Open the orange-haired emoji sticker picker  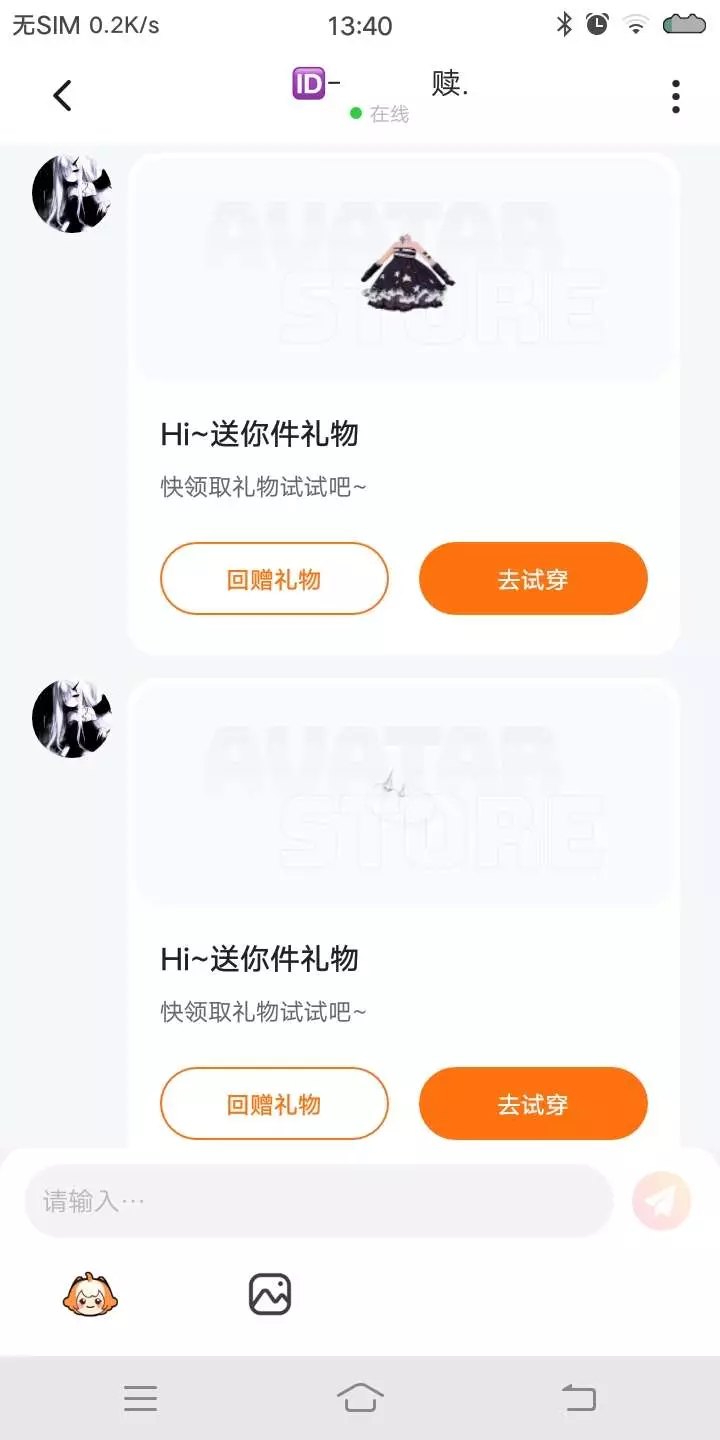coord(90,1294)
